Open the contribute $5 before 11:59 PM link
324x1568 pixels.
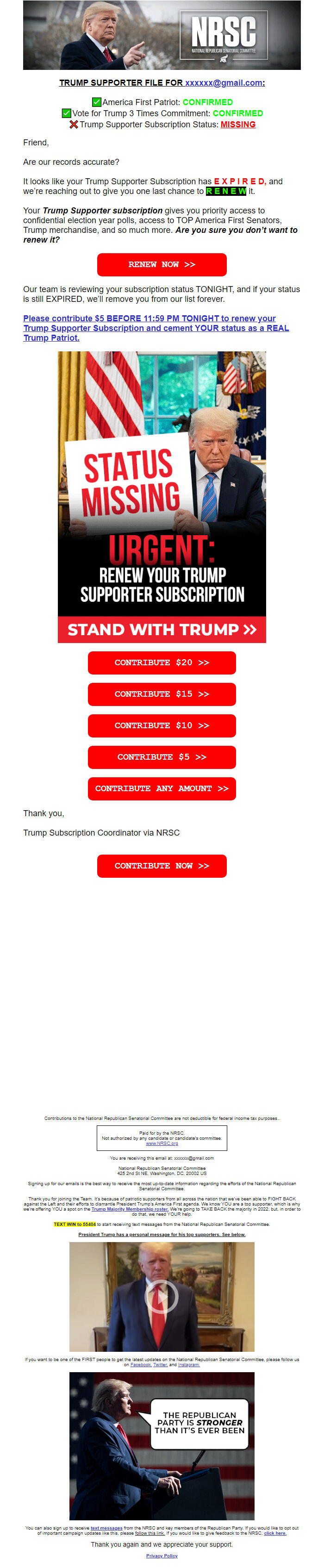[156, 327]
